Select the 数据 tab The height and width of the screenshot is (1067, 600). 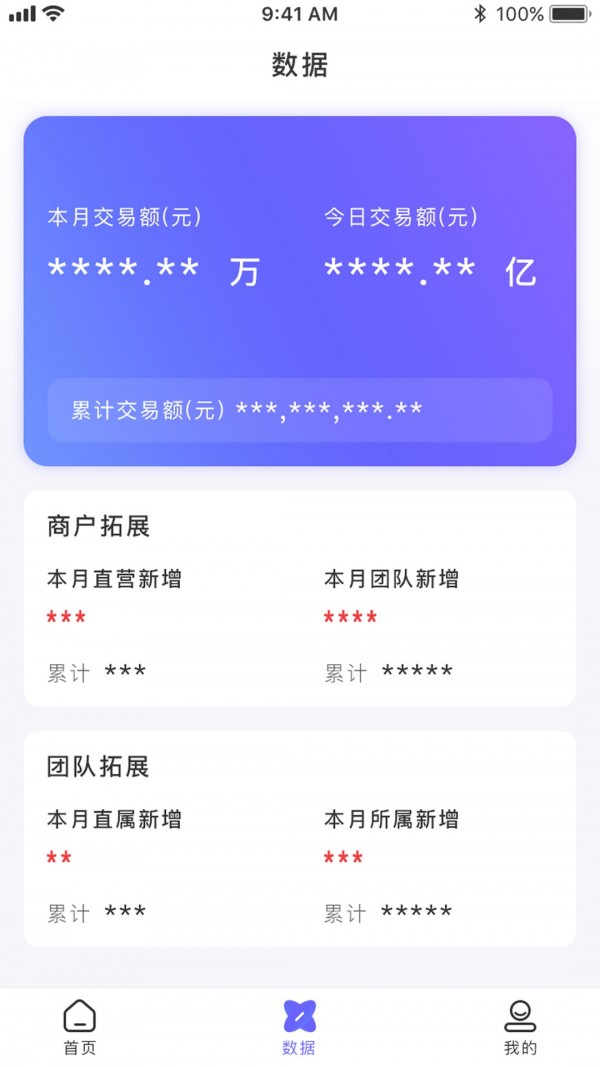tap(299, 1027)
